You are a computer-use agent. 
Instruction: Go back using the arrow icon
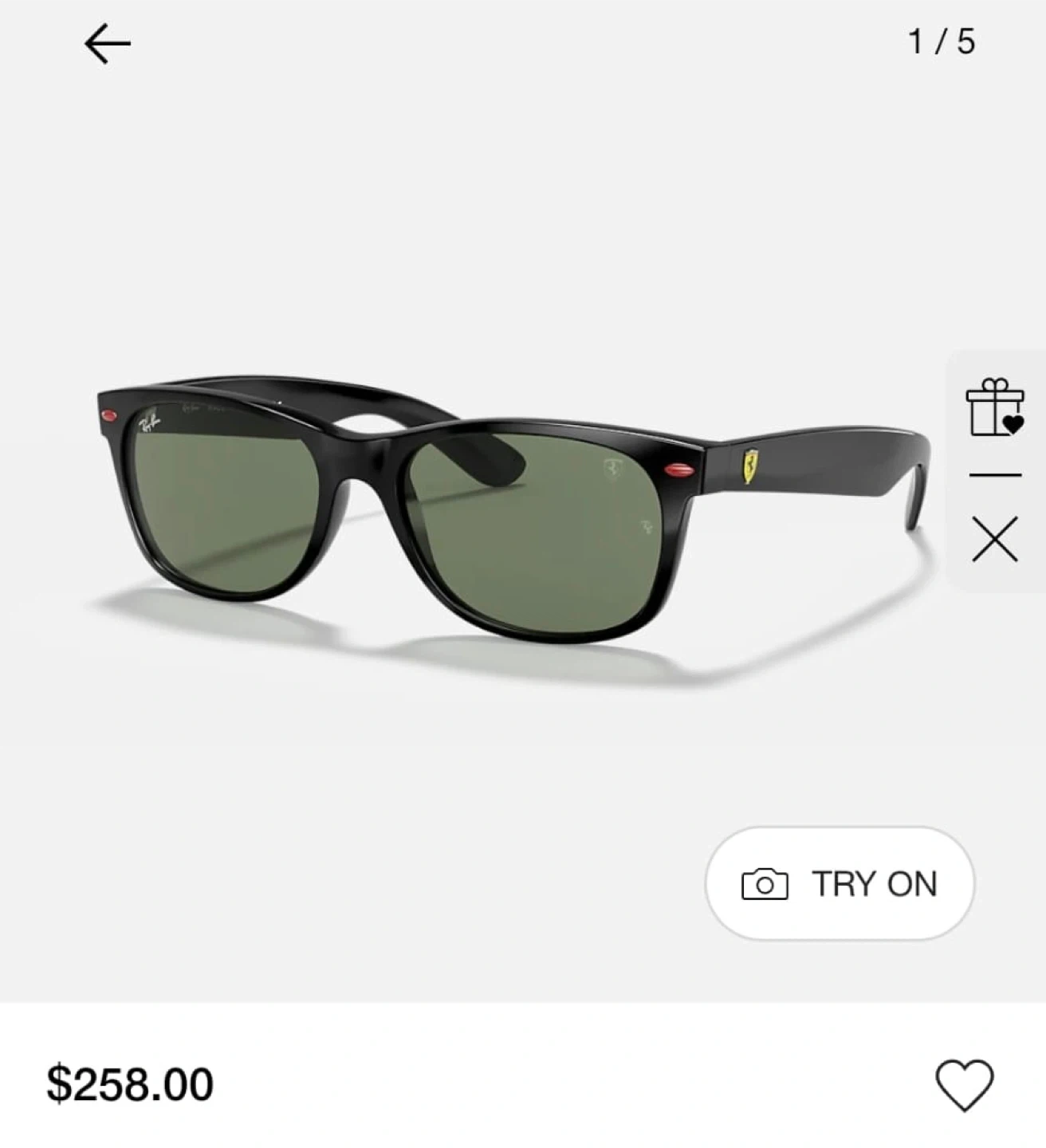pyautogui.click(x=108, y=43)
